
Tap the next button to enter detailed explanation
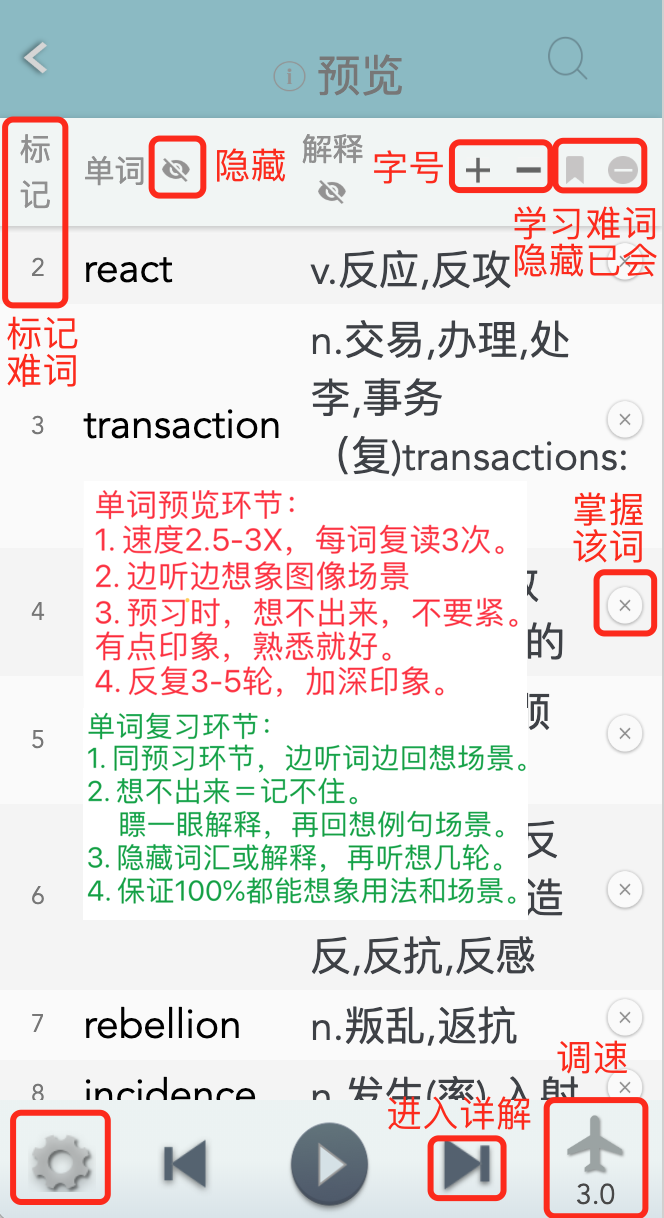point(465,1163)
